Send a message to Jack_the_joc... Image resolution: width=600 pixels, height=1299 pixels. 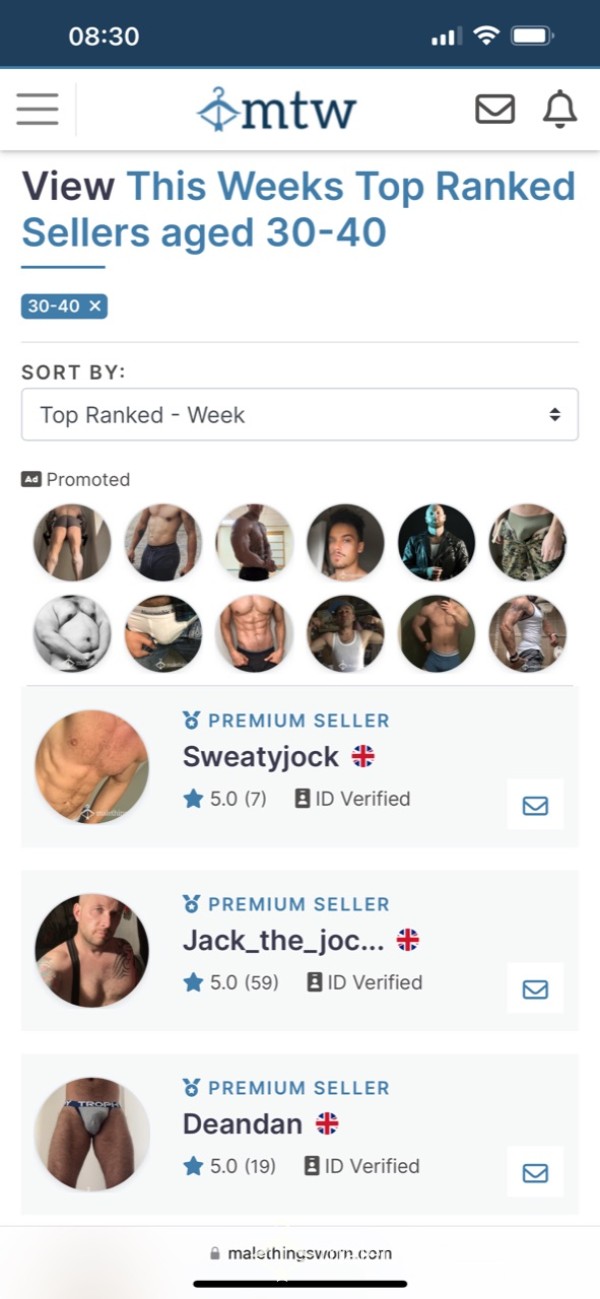tap(535, 989)
